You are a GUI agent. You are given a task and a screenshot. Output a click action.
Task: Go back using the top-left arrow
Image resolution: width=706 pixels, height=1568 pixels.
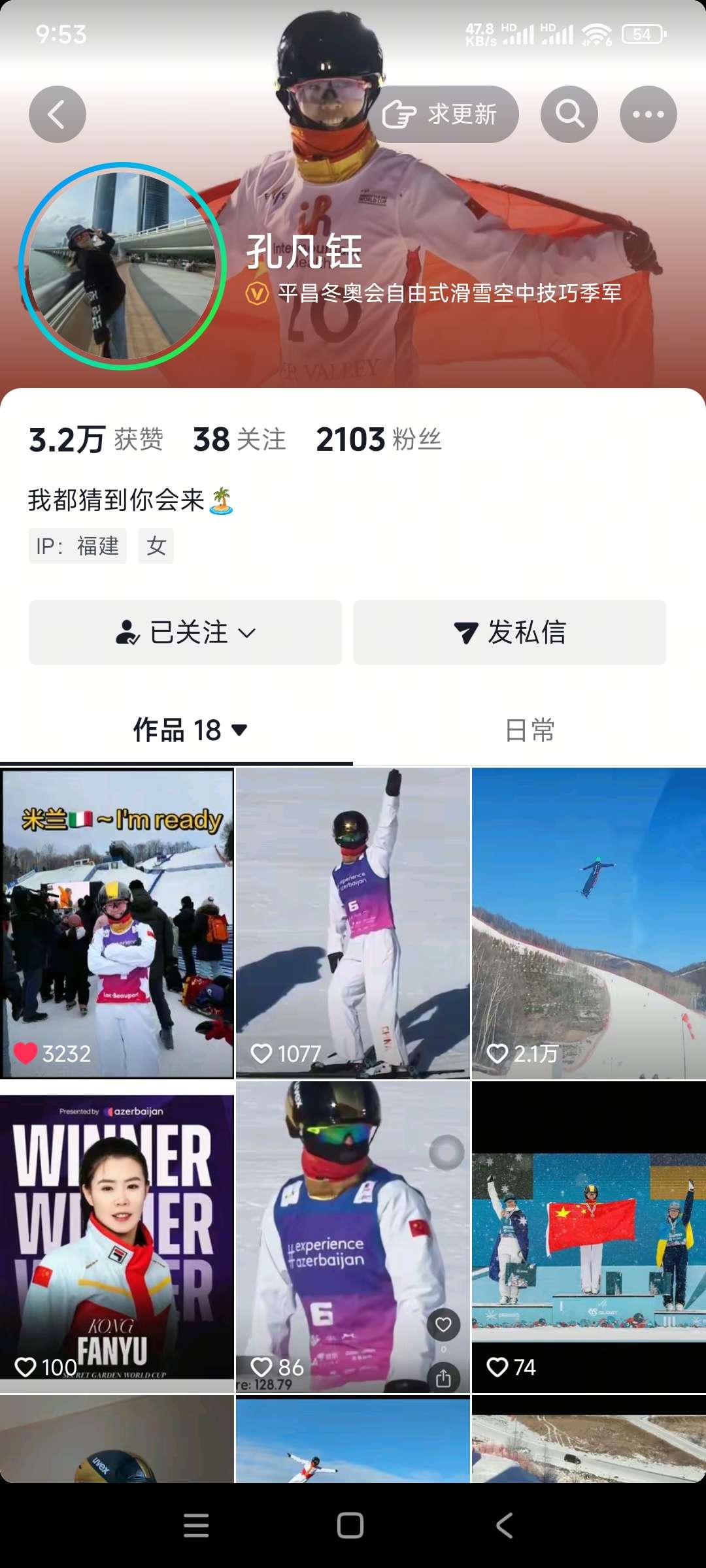(58, 114)
